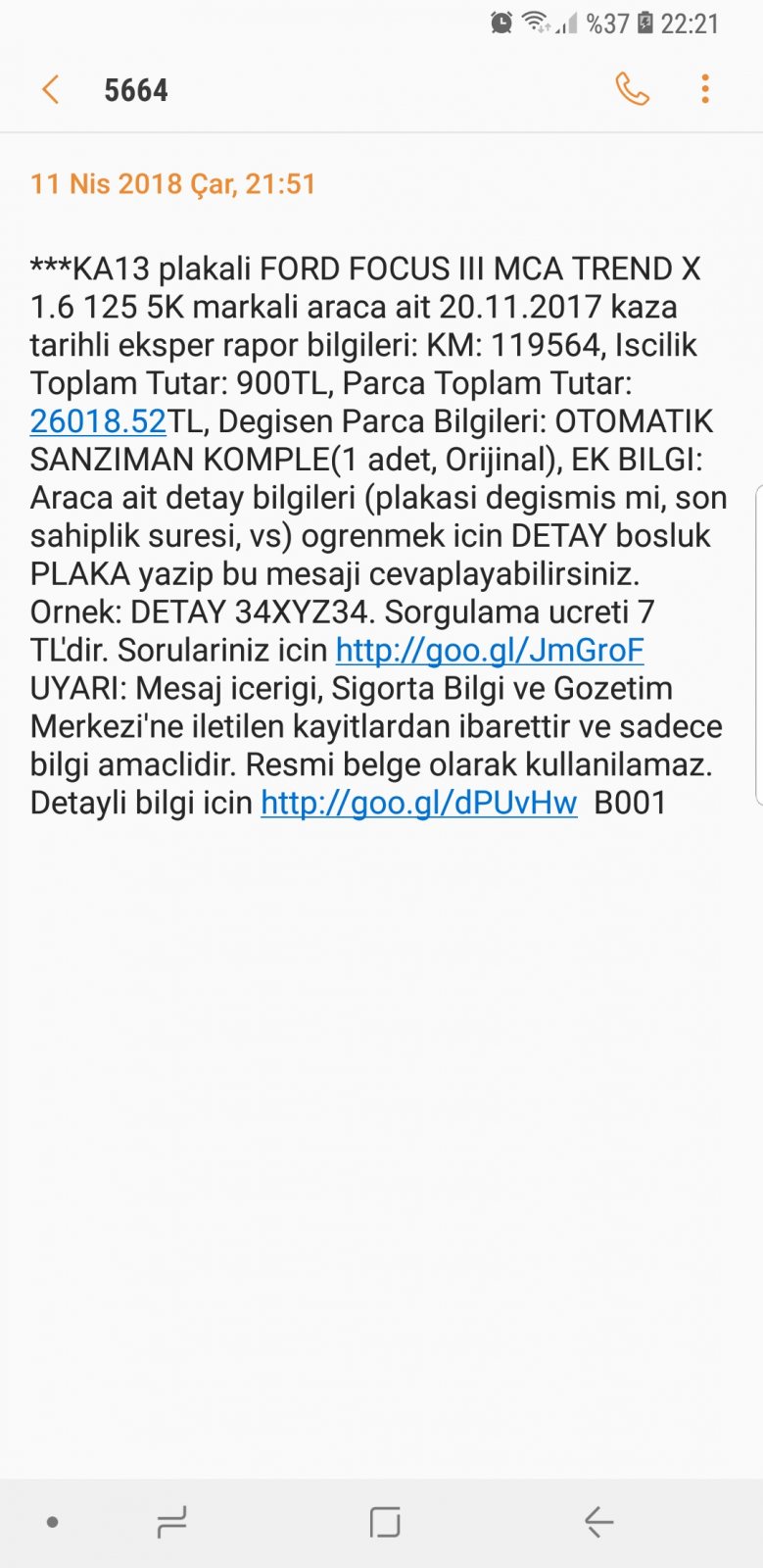763x1568 pixels.
Task: Open the goo.gl/dPUvHw link
Action: tap(419, 804)
